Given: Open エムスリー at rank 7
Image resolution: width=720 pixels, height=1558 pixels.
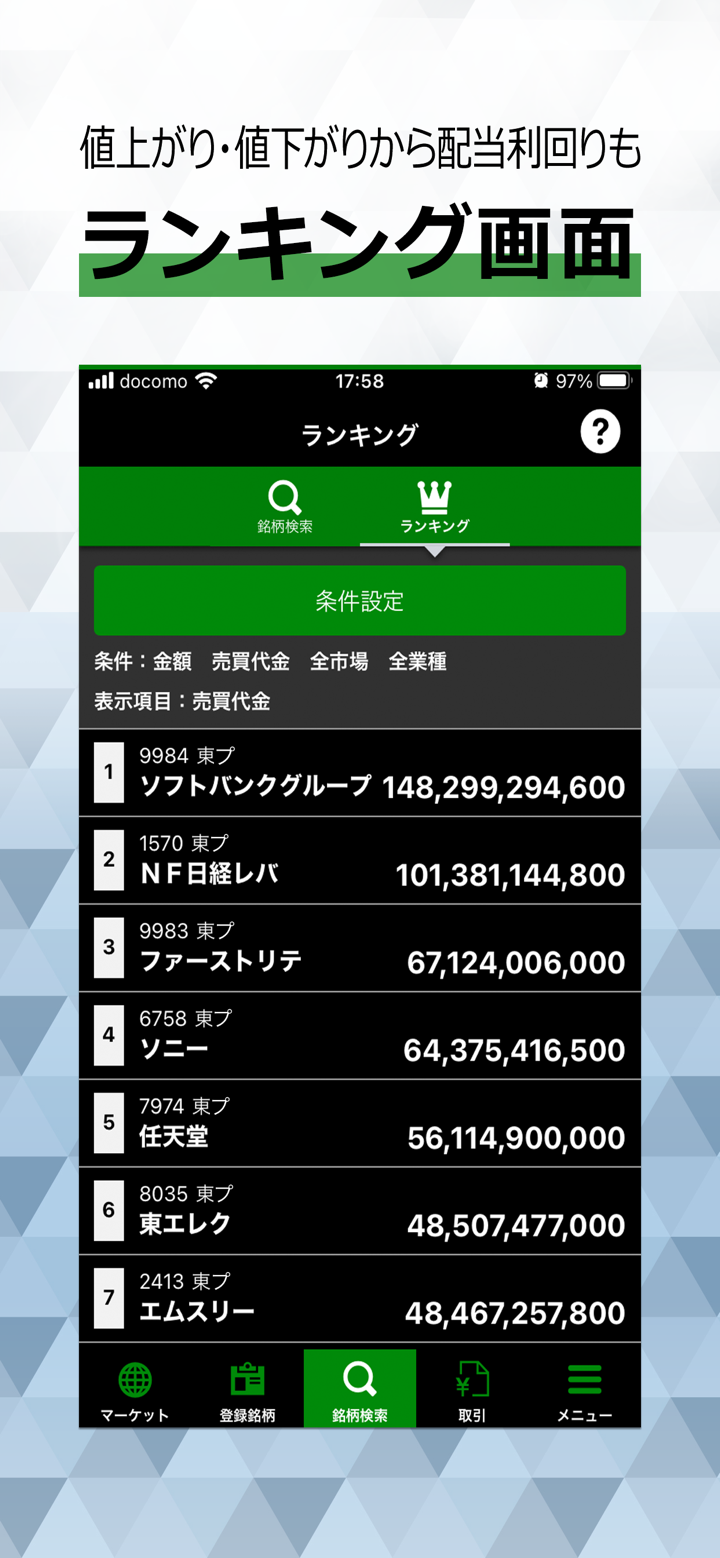Looking at the screenshot, I should click(x=359, y=1297).
